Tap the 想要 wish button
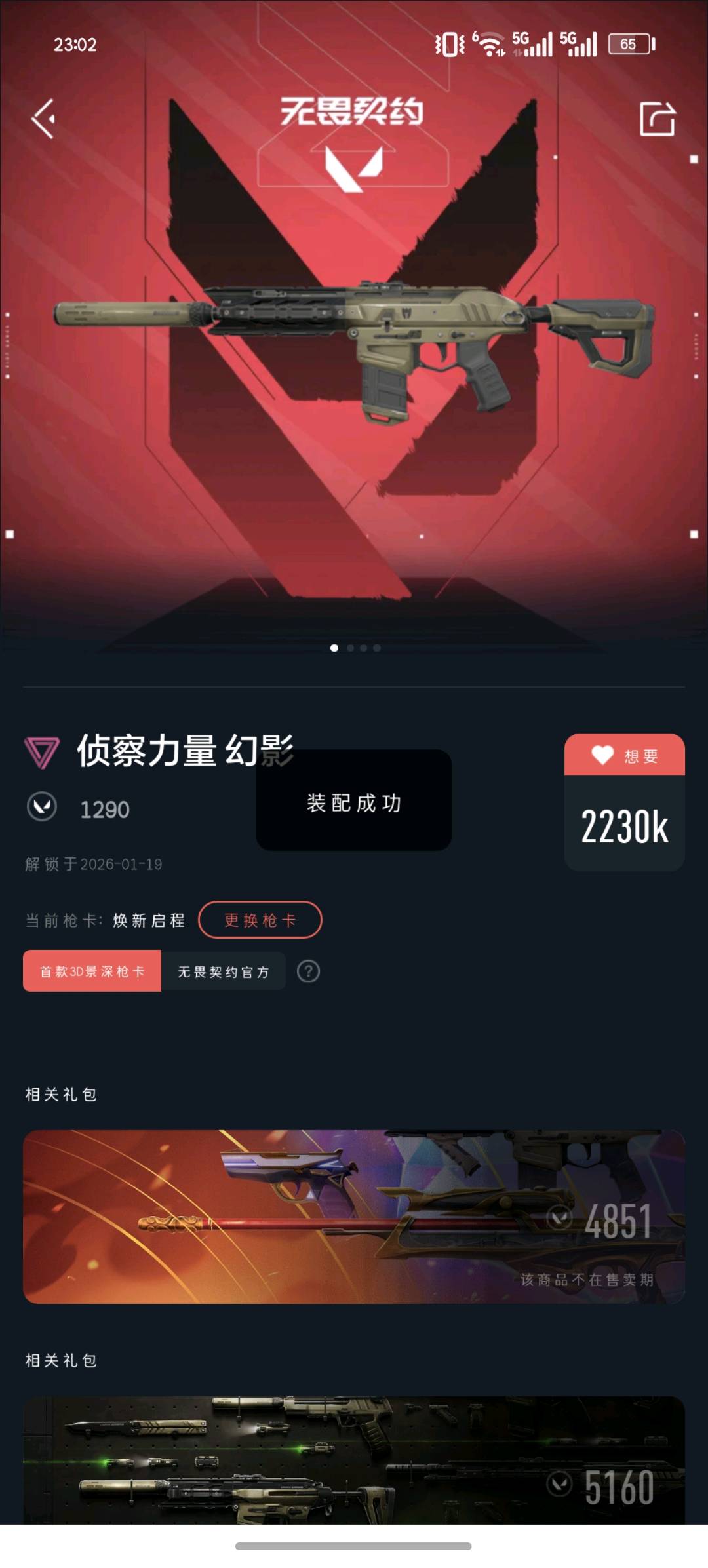 click(624, 755)
